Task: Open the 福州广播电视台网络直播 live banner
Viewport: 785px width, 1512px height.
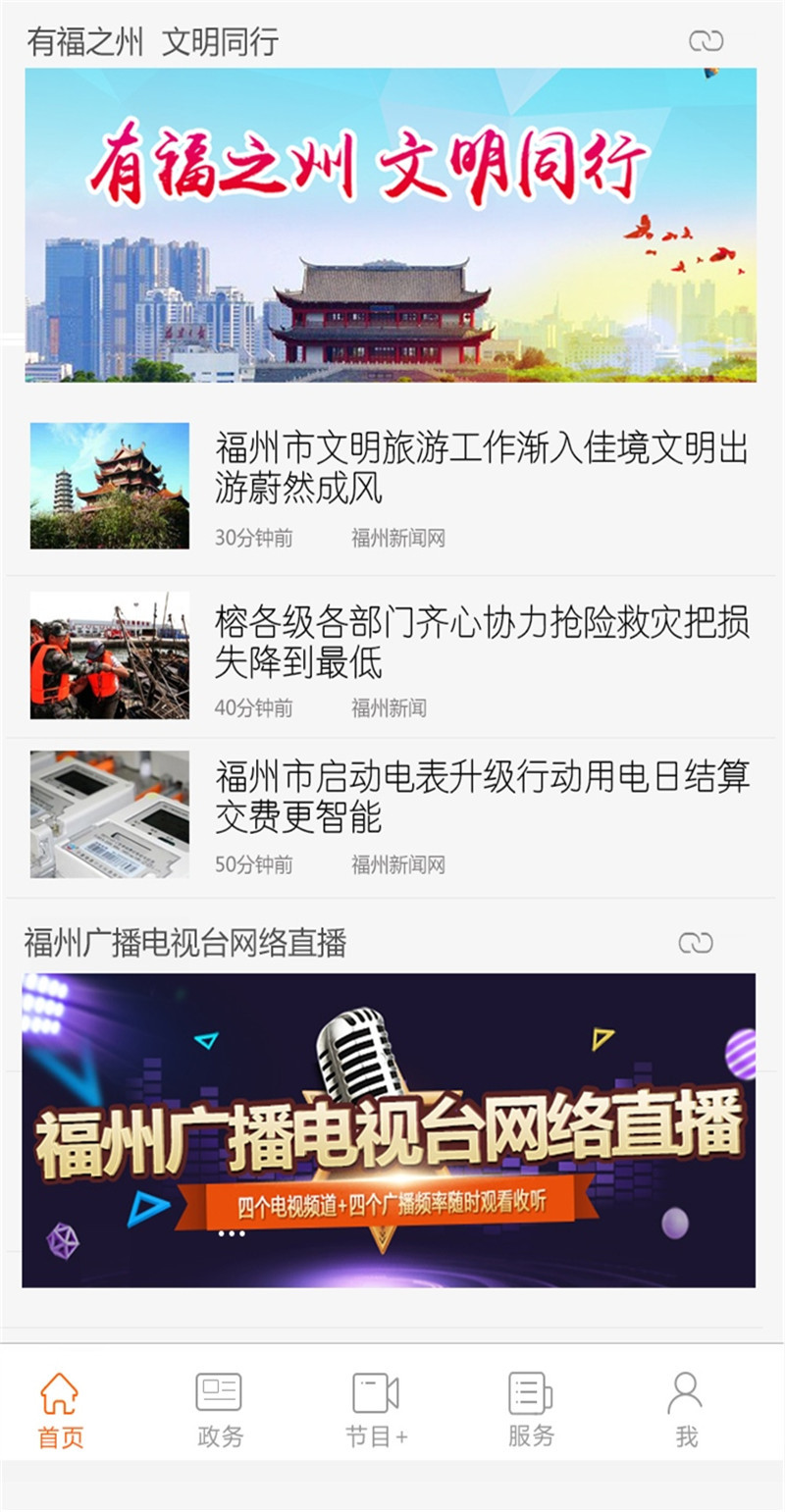Action: pyautogui.click(x=389, y=1129)
